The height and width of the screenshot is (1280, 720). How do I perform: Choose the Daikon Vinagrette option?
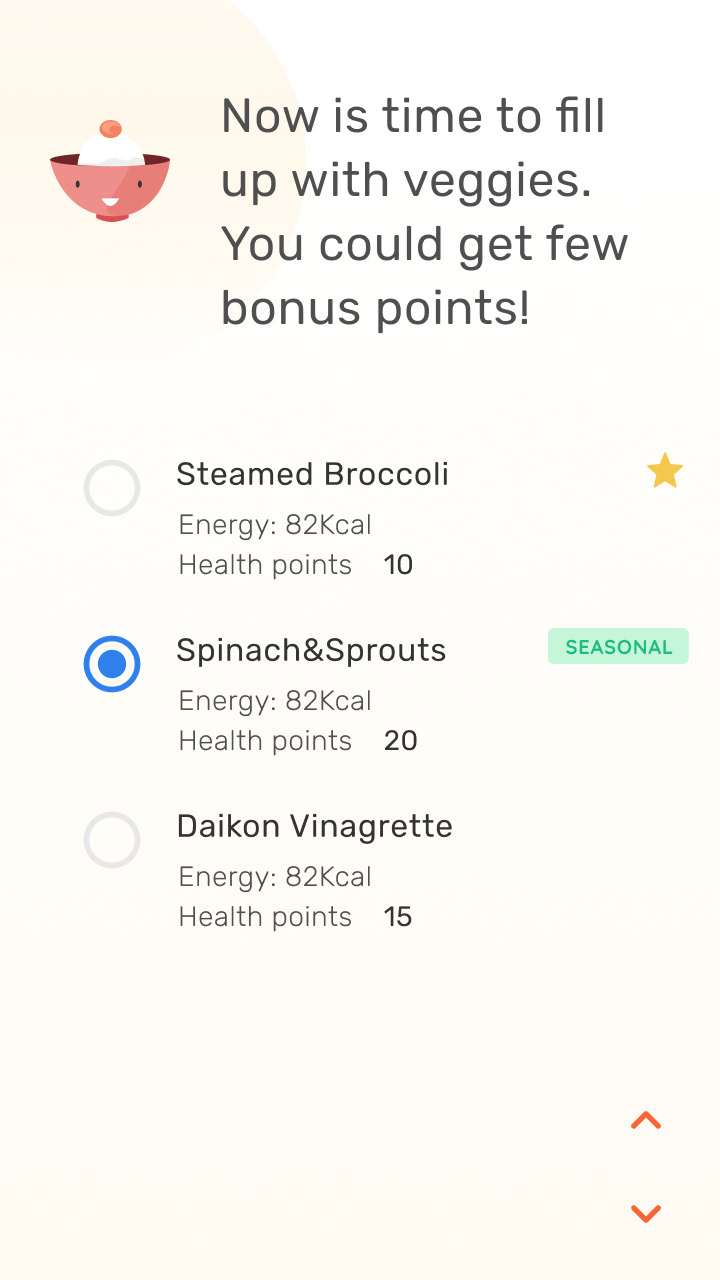point(112,840)
